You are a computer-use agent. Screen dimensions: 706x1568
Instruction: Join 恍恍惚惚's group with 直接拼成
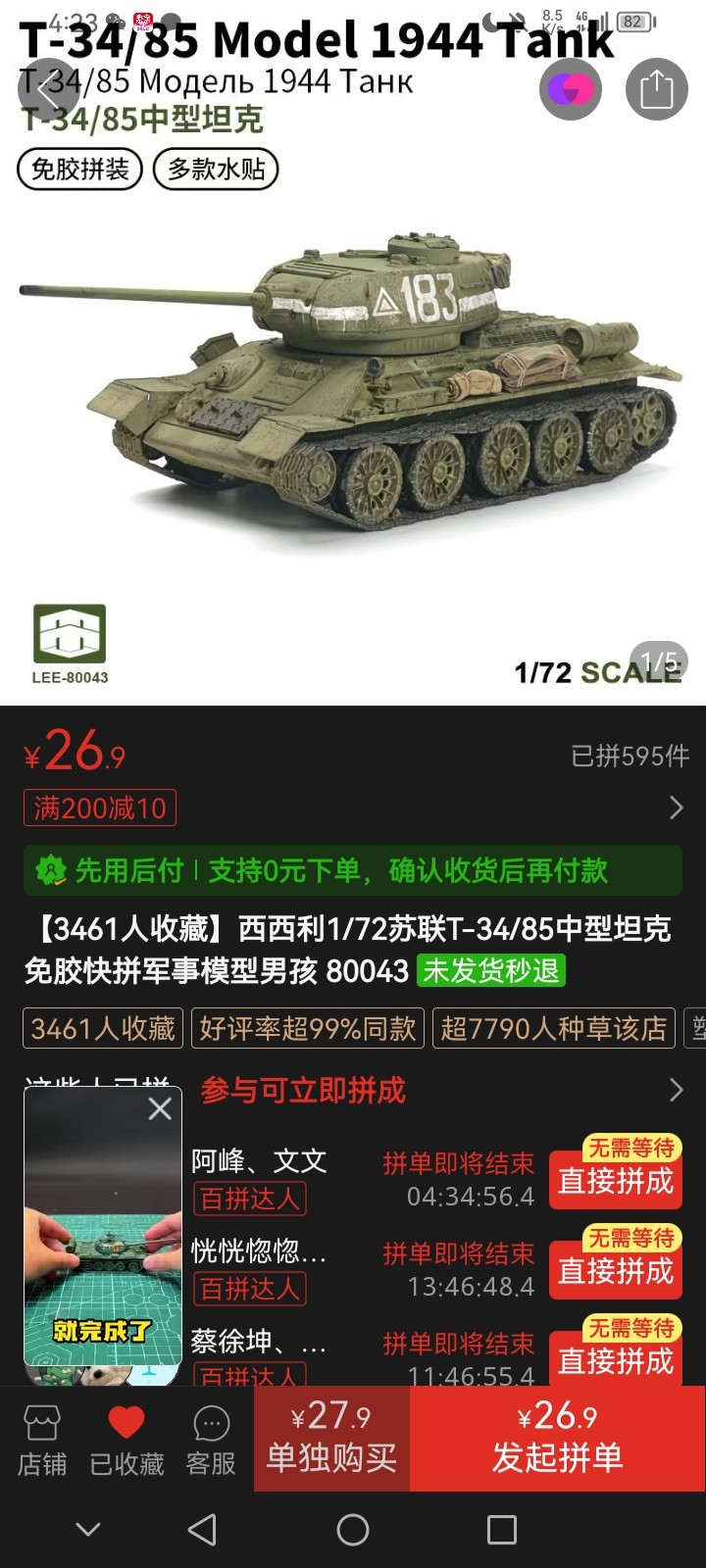point(615,1270)
